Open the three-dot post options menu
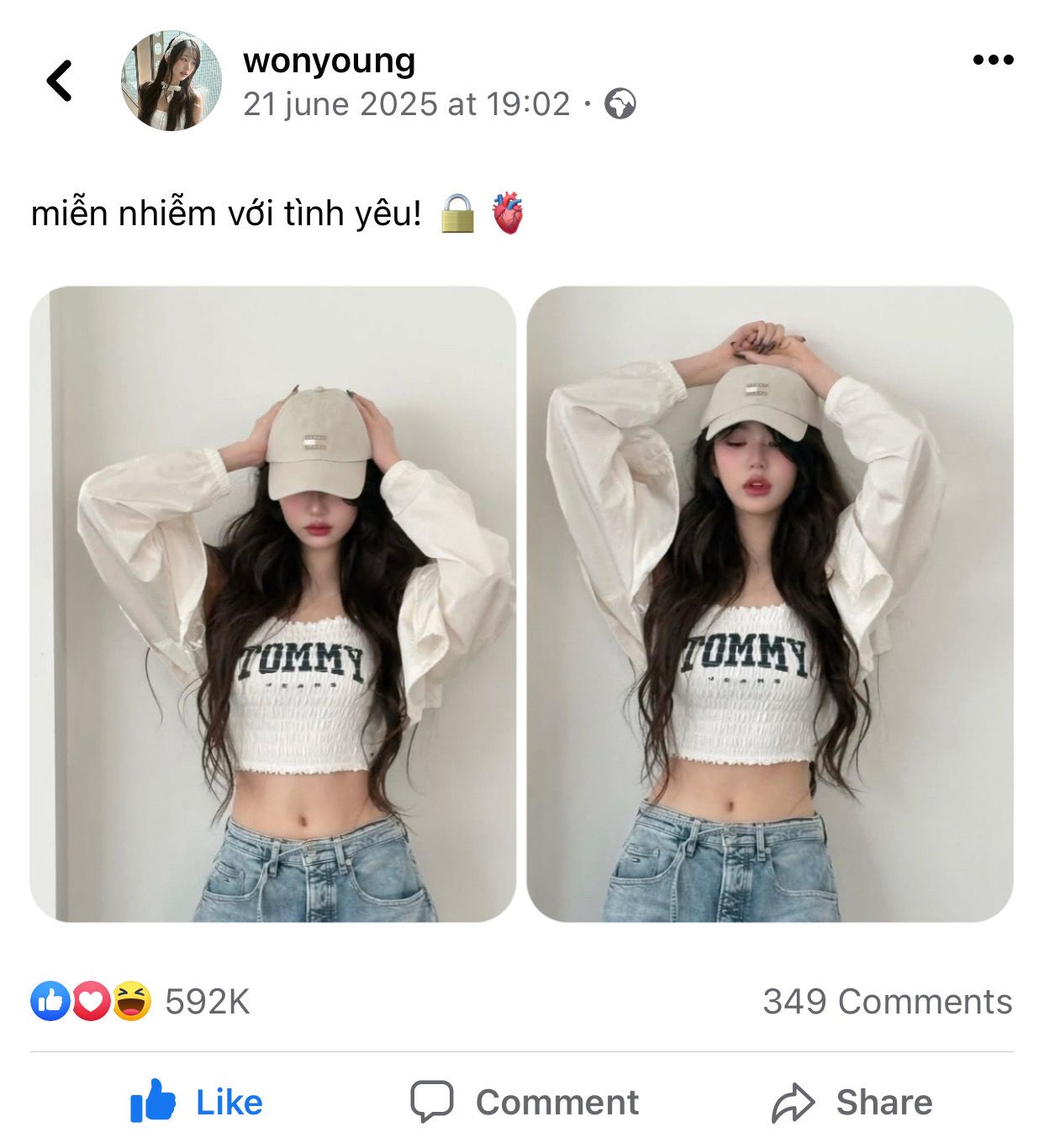 [x=993, y=61]
